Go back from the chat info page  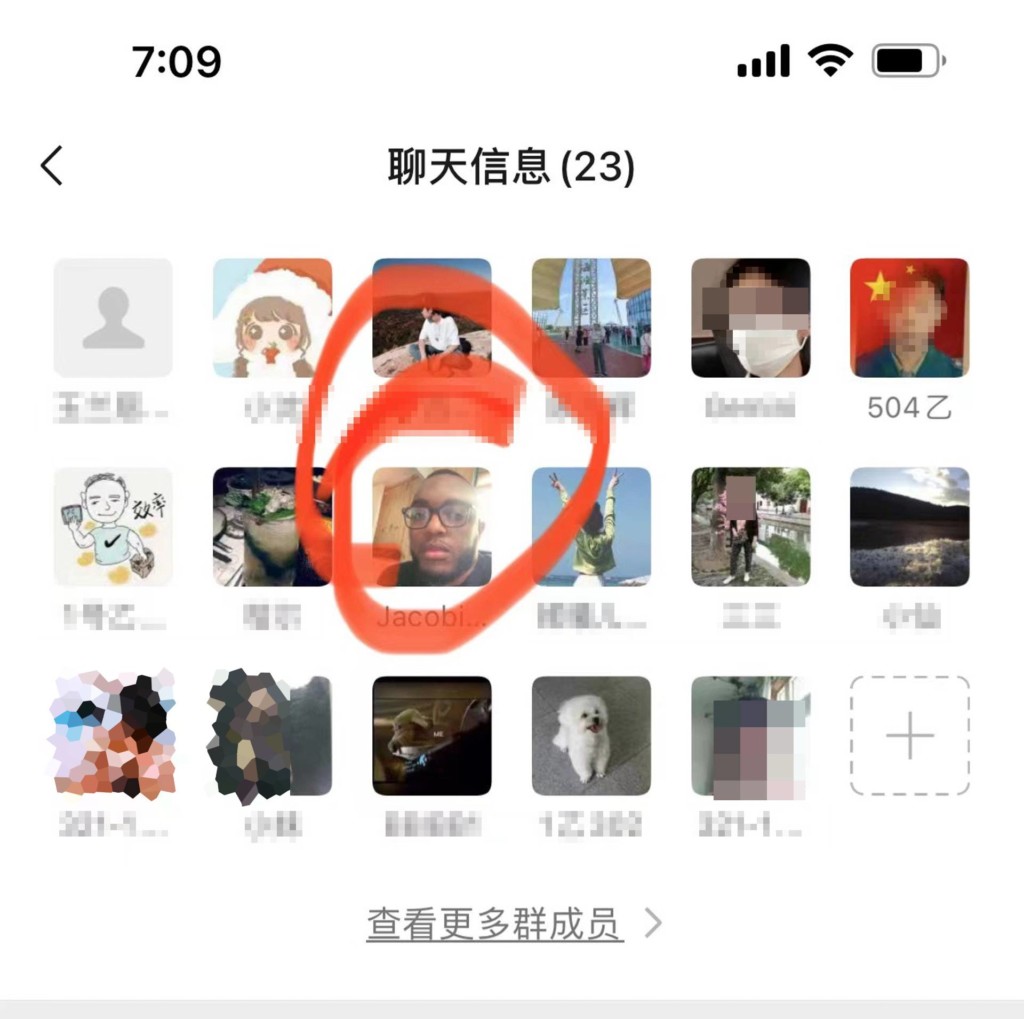[x=52, y=166]
